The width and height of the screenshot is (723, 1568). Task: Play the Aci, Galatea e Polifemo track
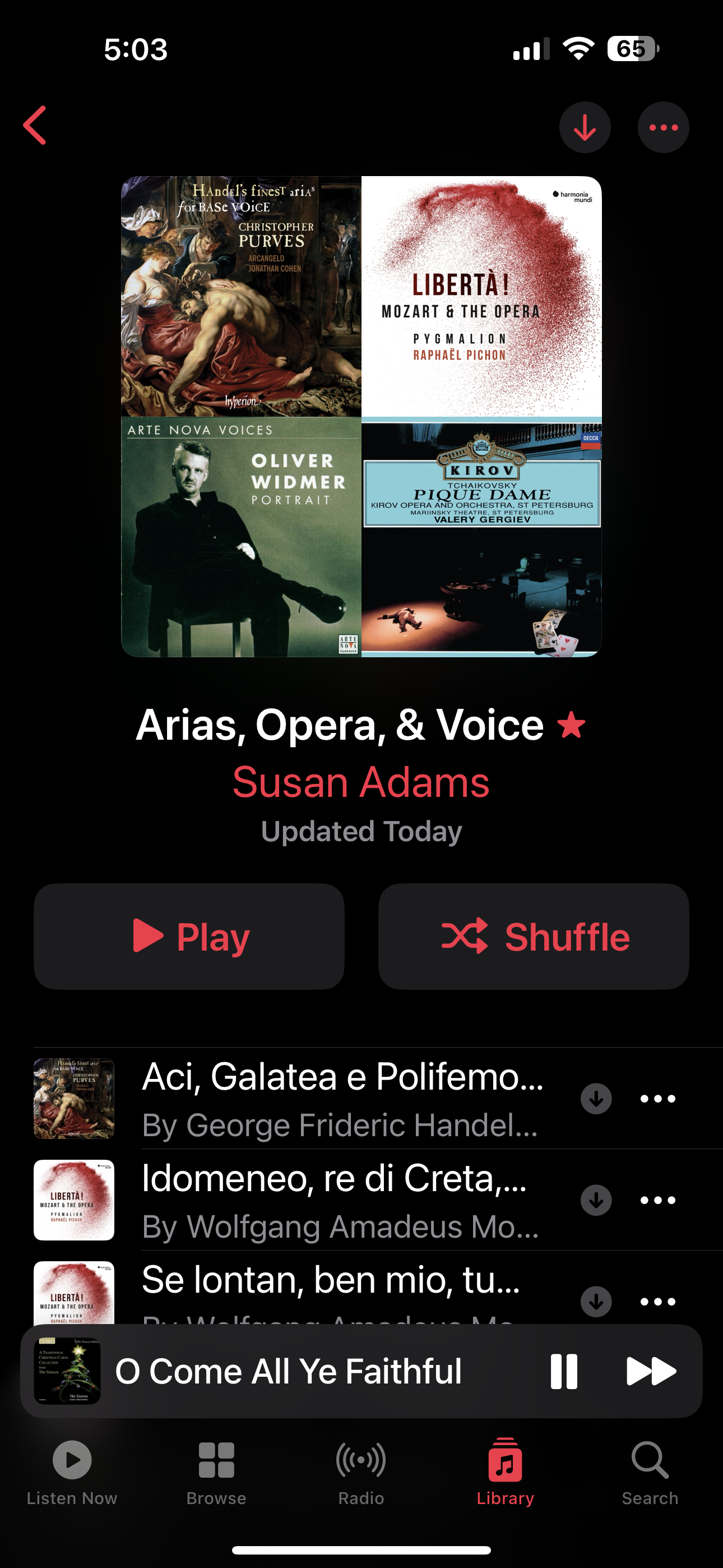[341, 1098]
